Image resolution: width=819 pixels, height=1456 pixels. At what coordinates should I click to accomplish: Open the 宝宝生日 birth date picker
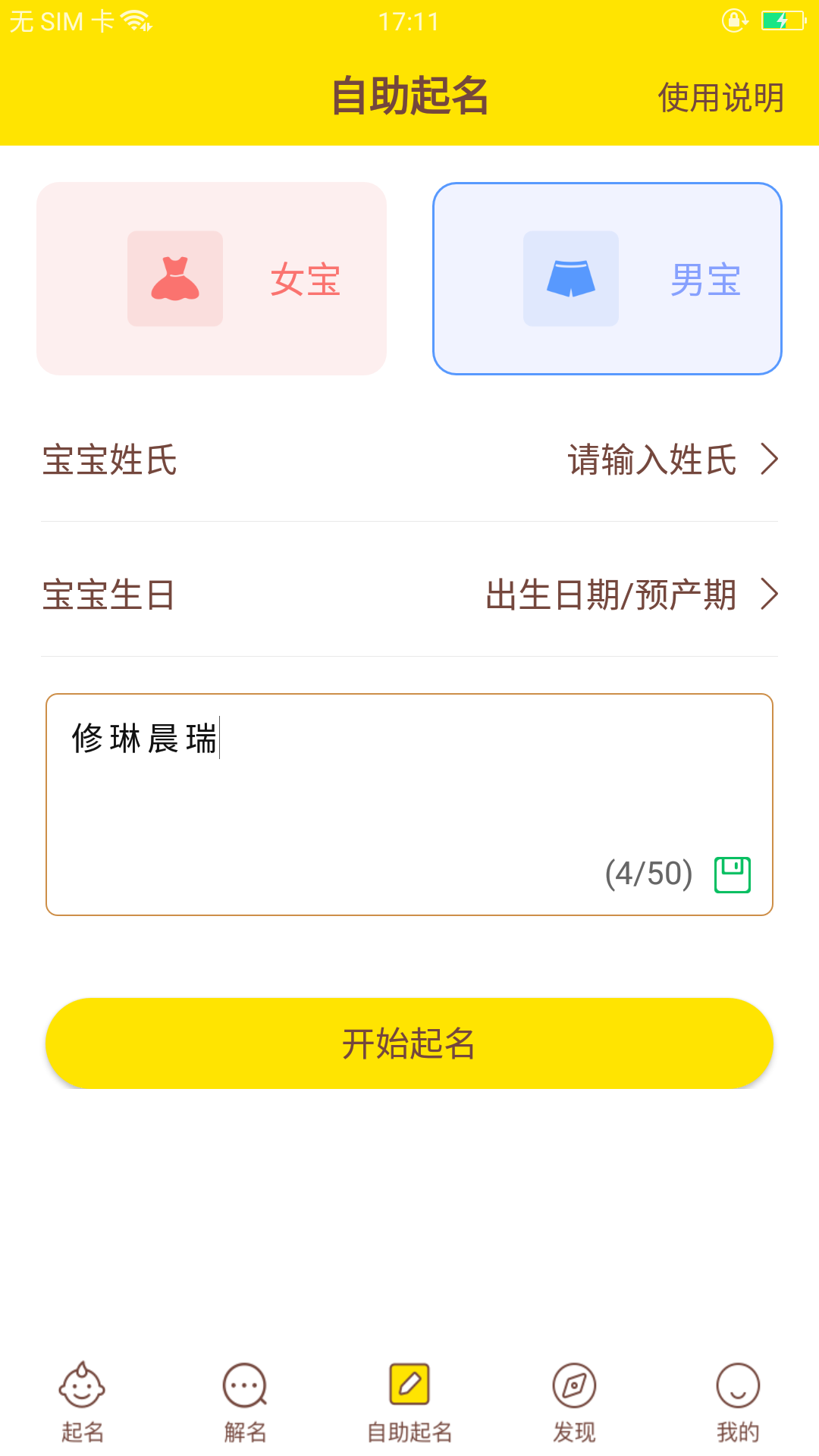409,595
